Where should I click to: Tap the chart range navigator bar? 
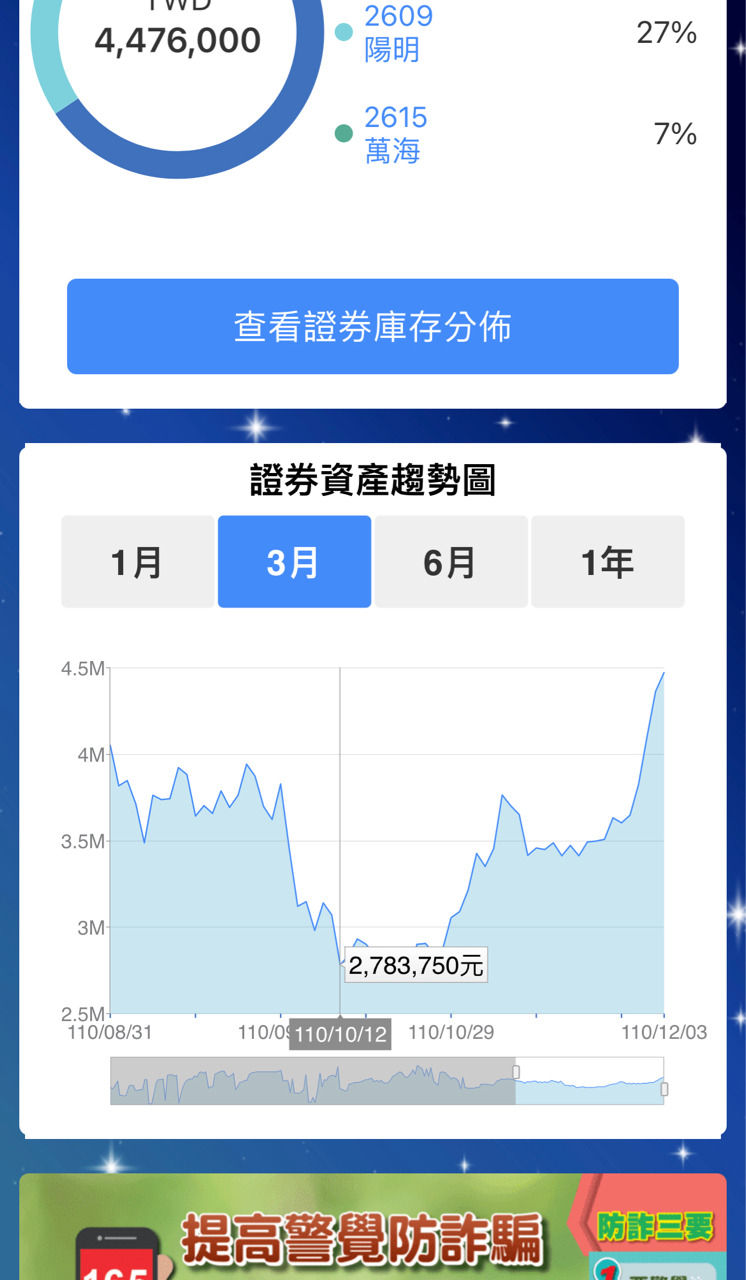(x=387, y=1081)
